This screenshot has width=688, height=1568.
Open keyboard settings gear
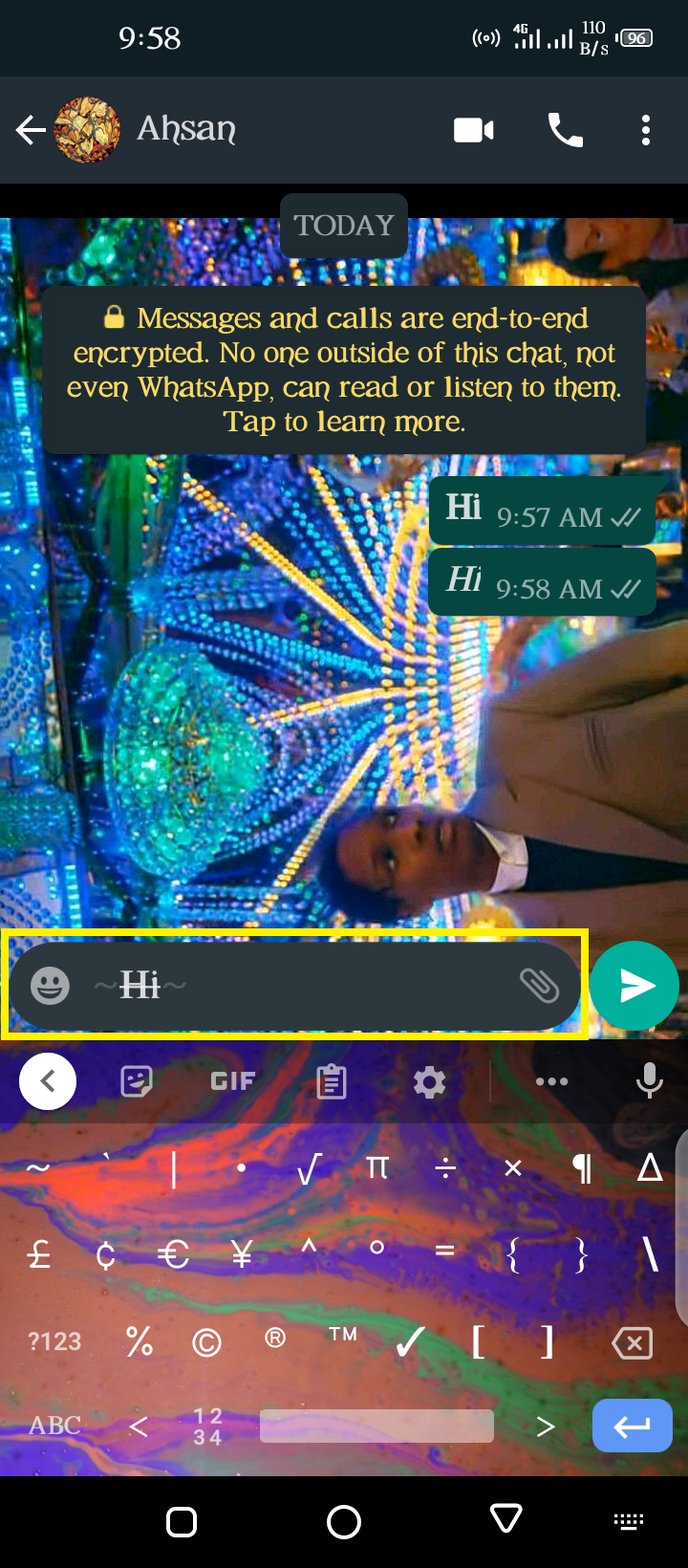coord(429,1082)
